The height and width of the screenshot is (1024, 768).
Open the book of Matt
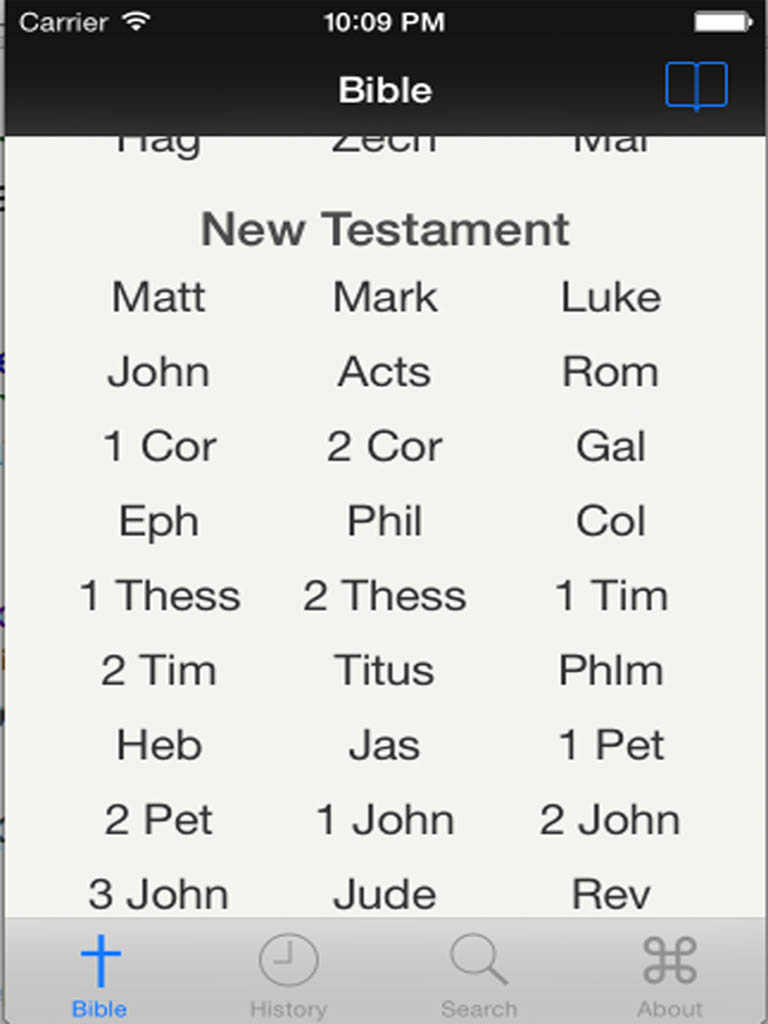159,297
